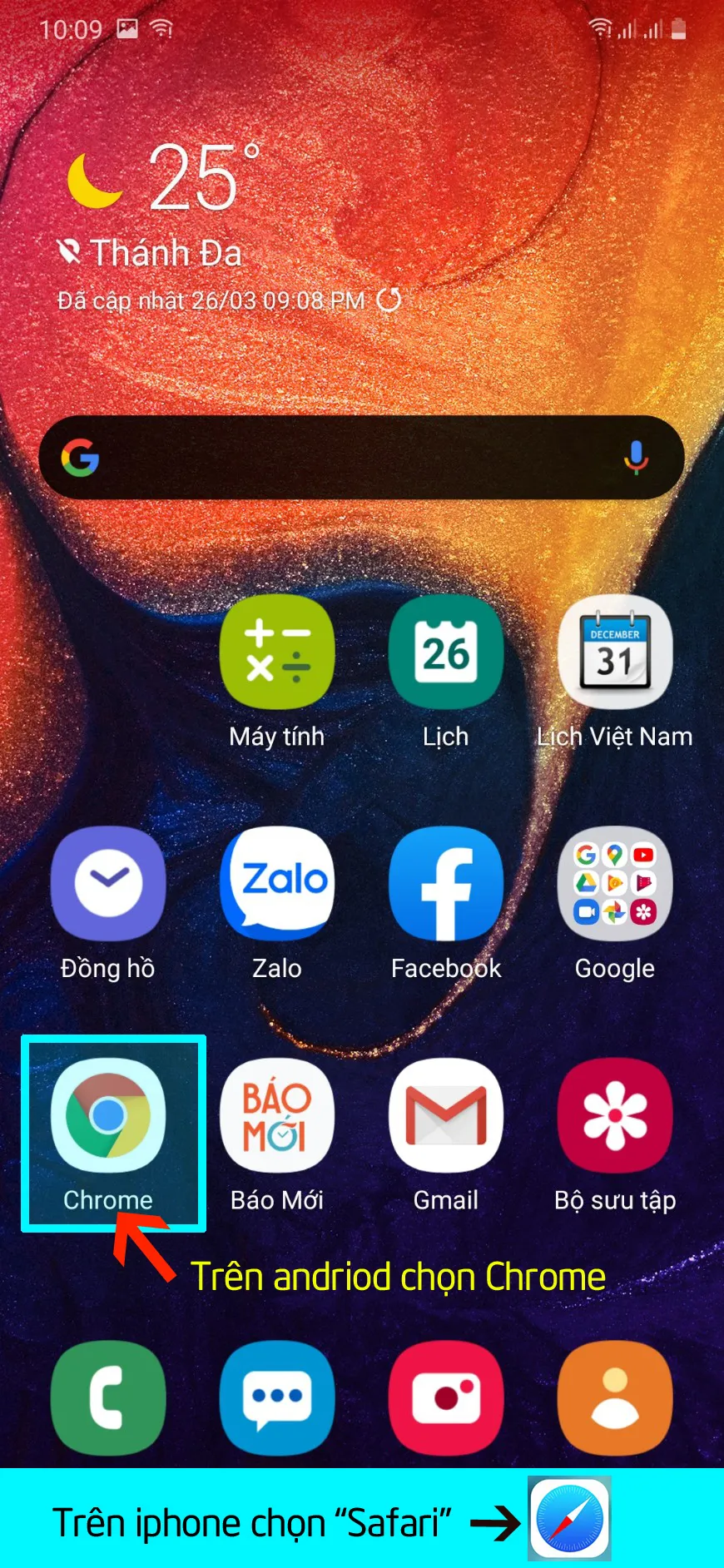Tap the Google search bar

pyautogui.click(x=350, y=458)
